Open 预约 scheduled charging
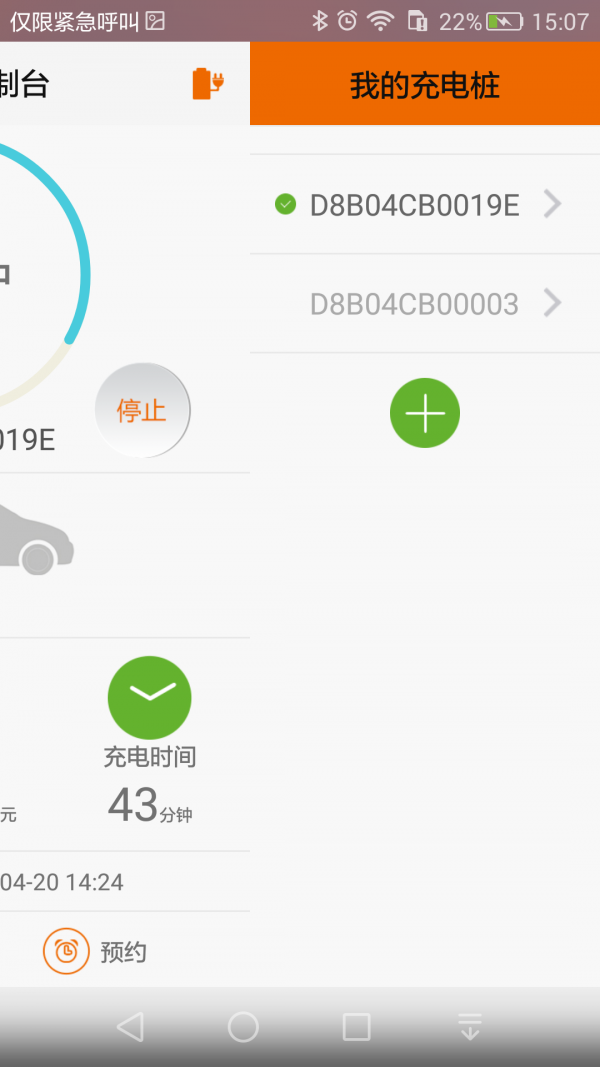 click(x=96, y=951)
